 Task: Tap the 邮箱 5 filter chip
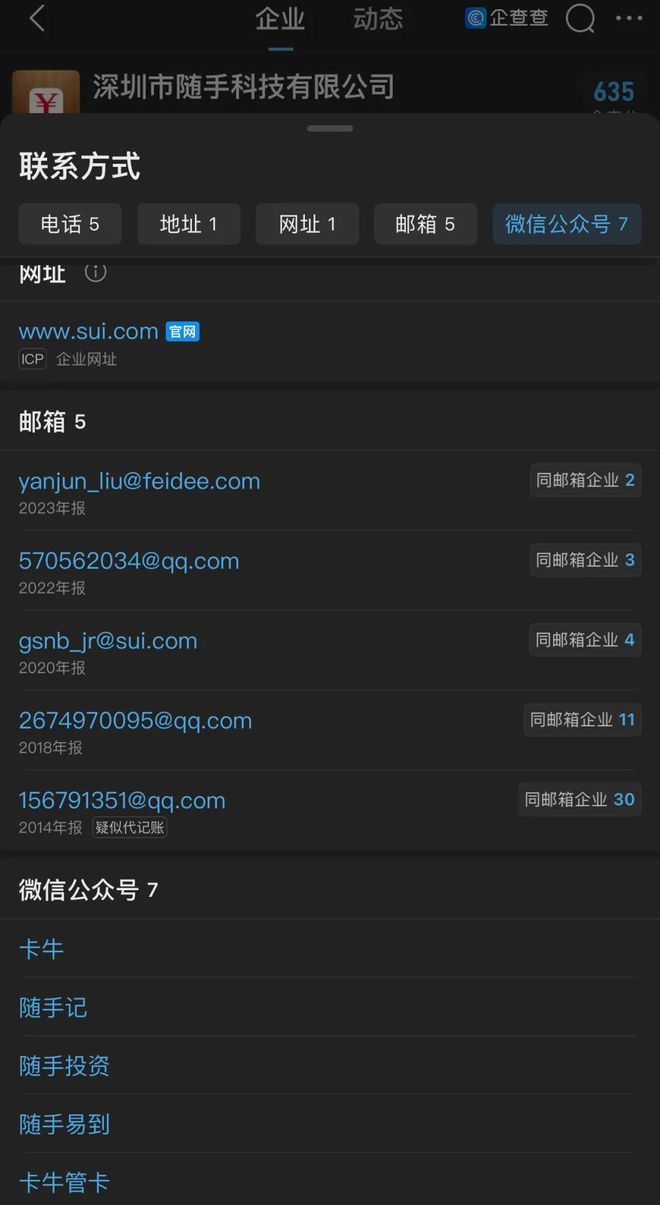pyautogui.click(x=425, y=224)
